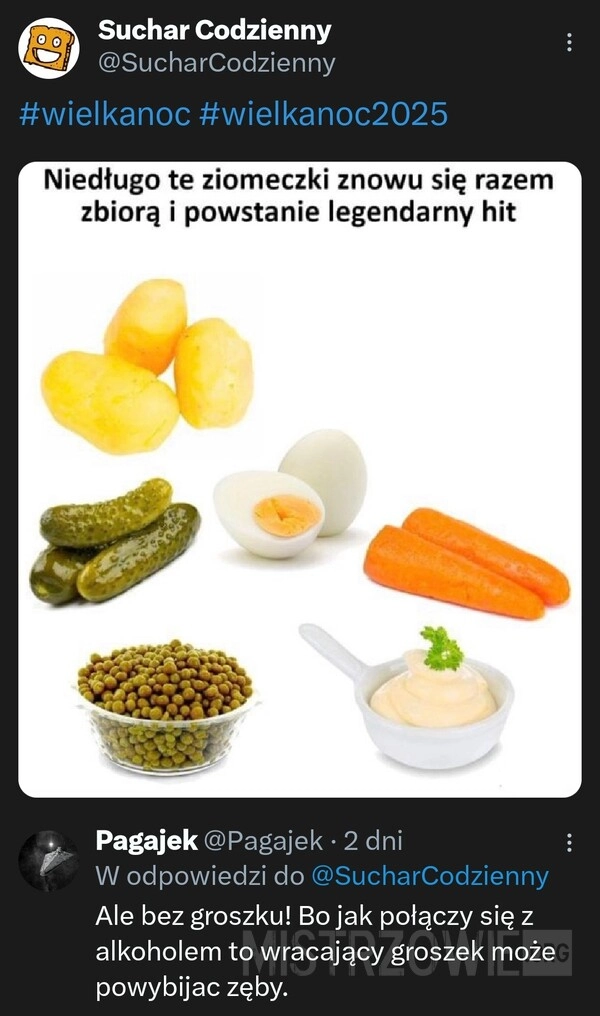The image size is (600, 1016).
Task: Open Pagajek's profile from the username
Action: point(146,841)
